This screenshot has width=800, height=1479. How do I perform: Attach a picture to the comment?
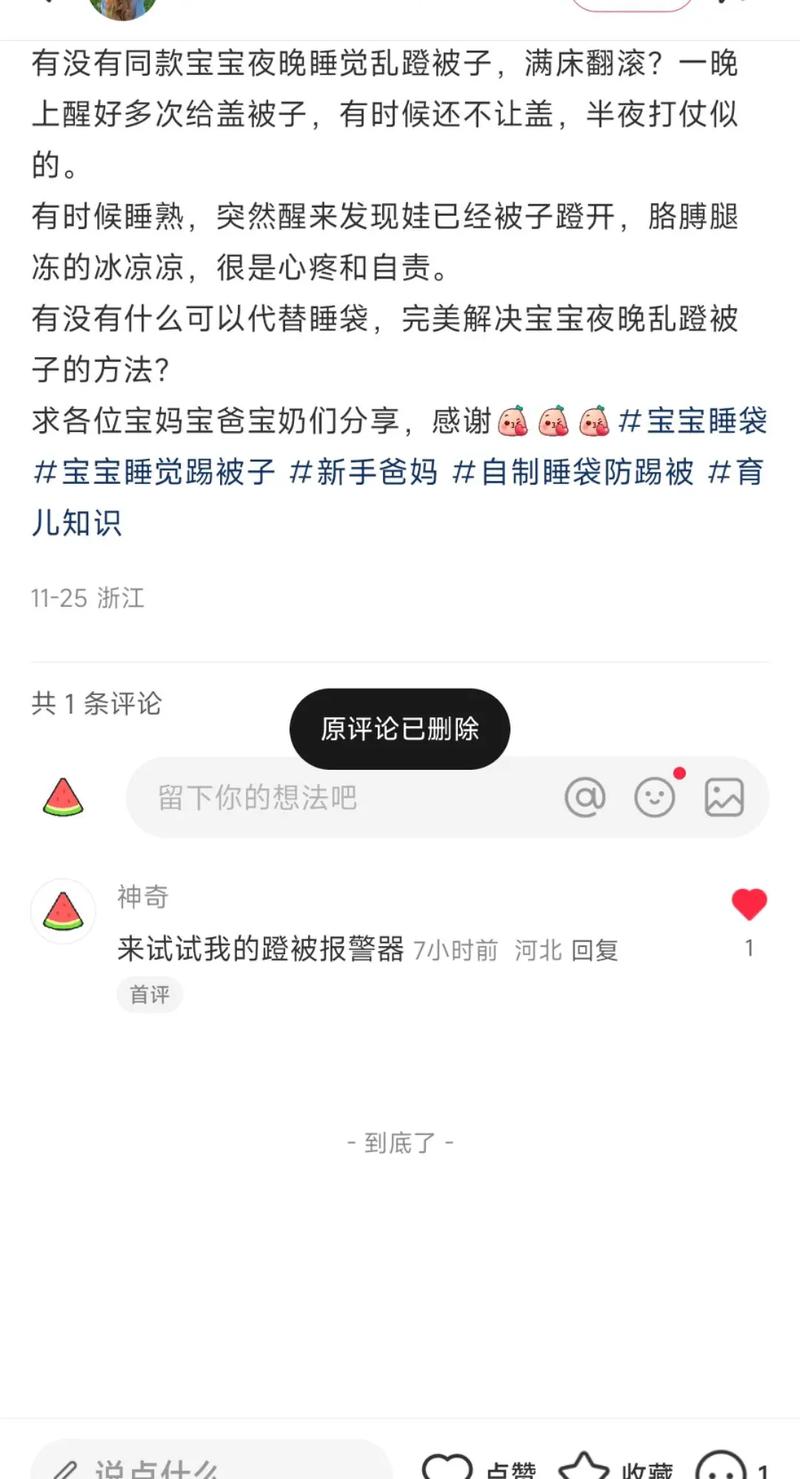(x=724, y=797)
